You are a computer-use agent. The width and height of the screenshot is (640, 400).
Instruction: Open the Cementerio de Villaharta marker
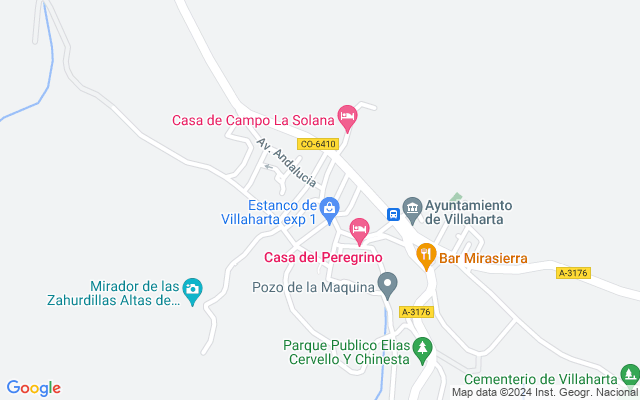pos(630,376)
